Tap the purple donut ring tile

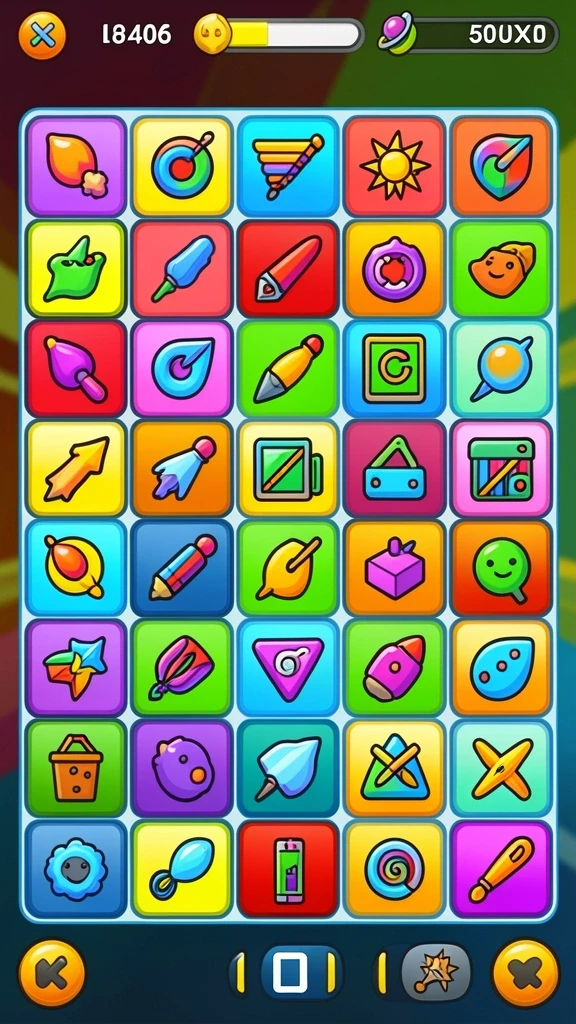394,268
